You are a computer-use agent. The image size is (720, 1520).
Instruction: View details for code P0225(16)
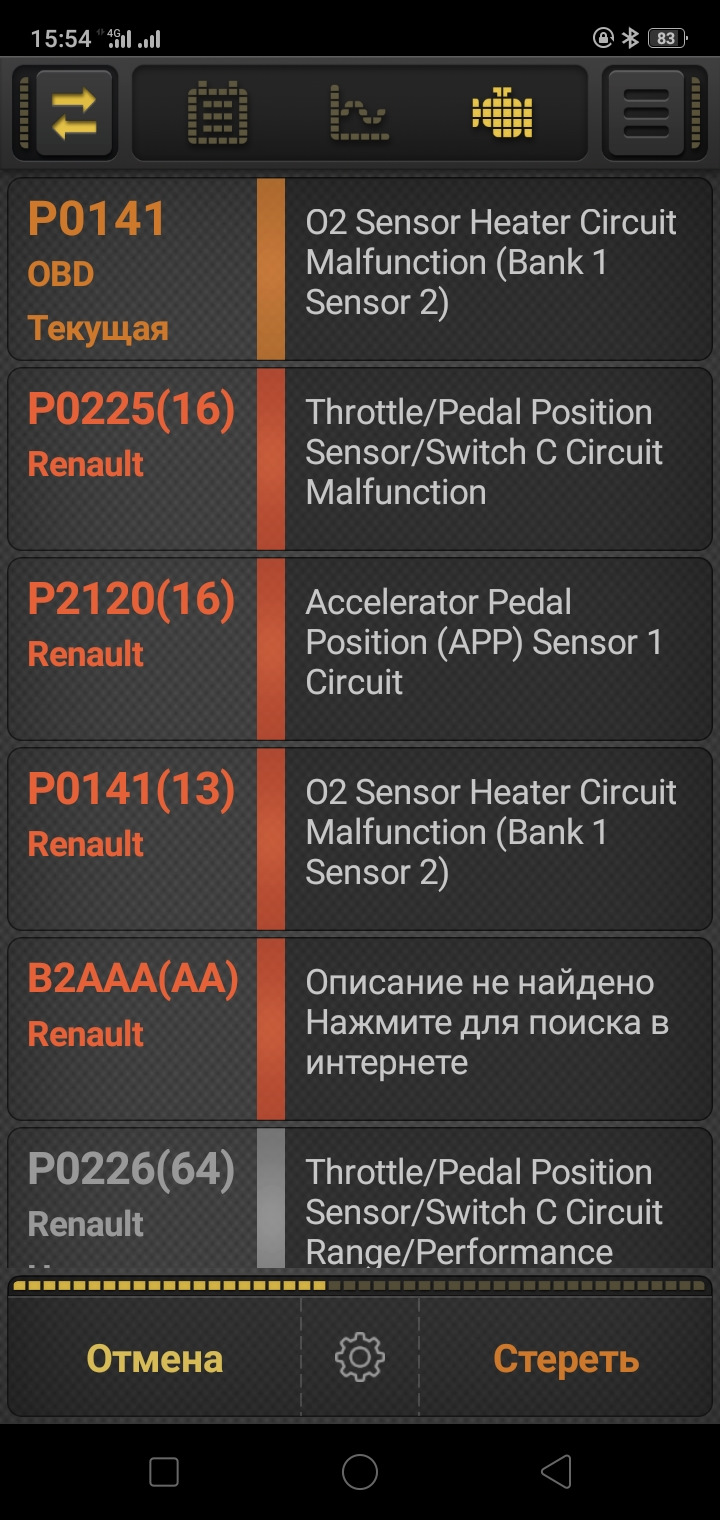[360, 459]
